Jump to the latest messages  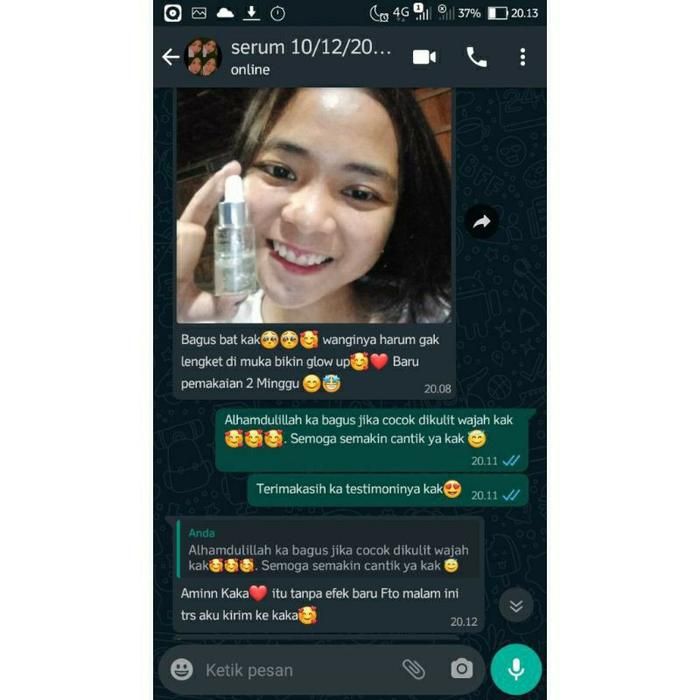tap(515, 605)
